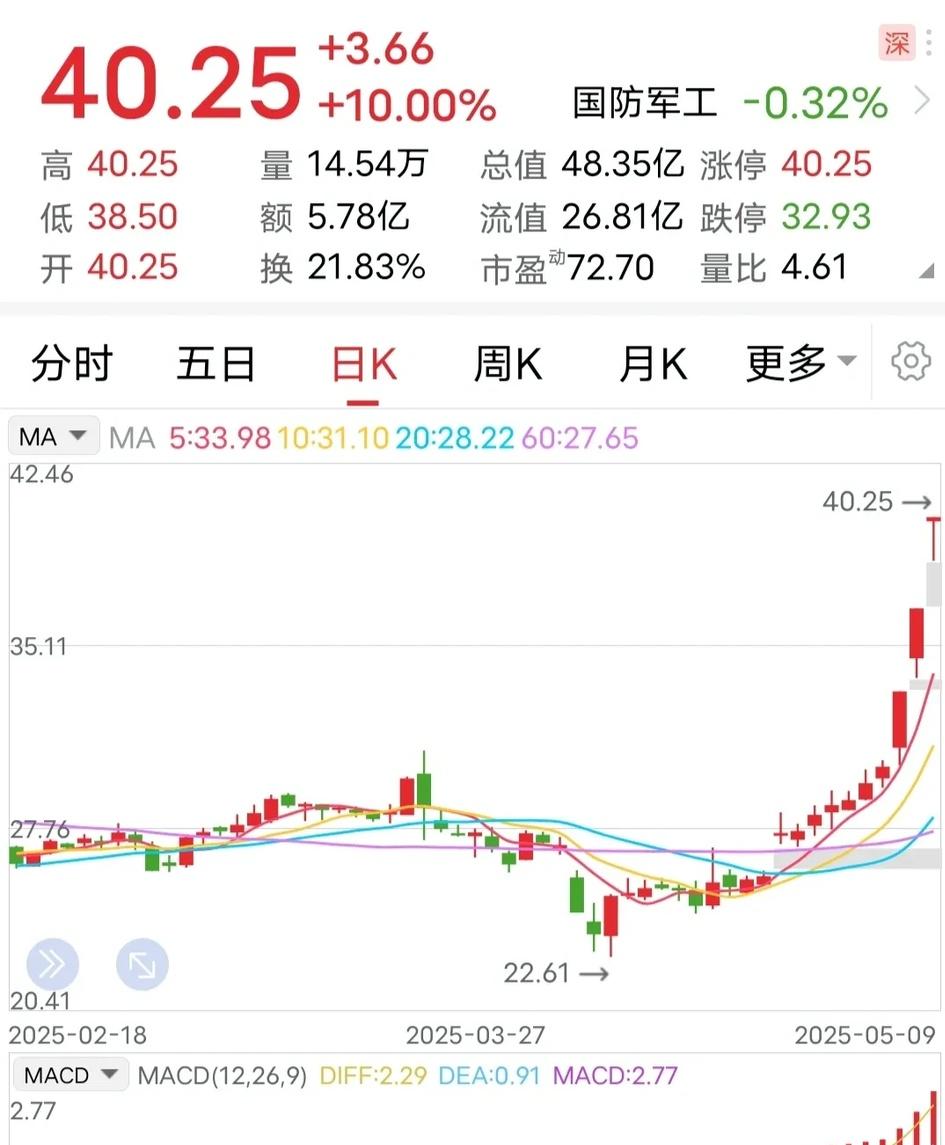
Task: Toggle MA5 line via its pink label
Action: coord(220,435)
